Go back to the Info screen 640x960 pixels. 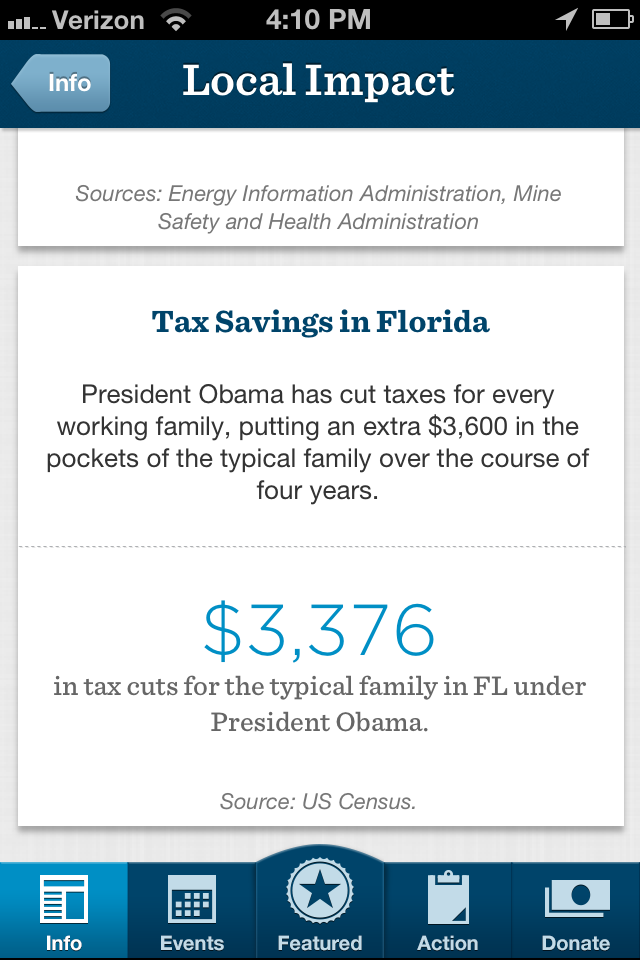pos(62,83)
